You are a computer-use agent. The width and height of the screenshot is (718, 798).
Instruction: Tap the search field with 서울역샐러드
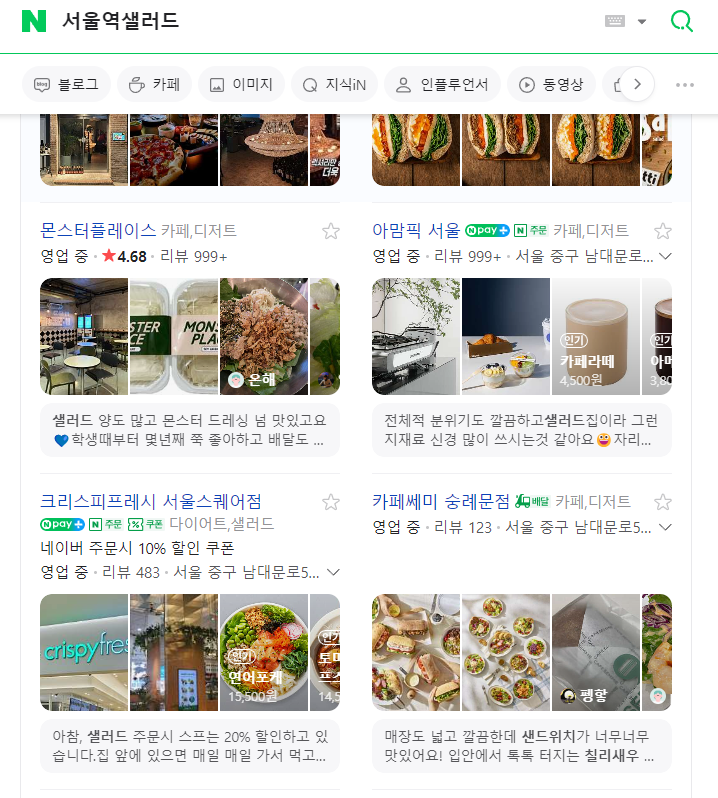click(300, 21)
